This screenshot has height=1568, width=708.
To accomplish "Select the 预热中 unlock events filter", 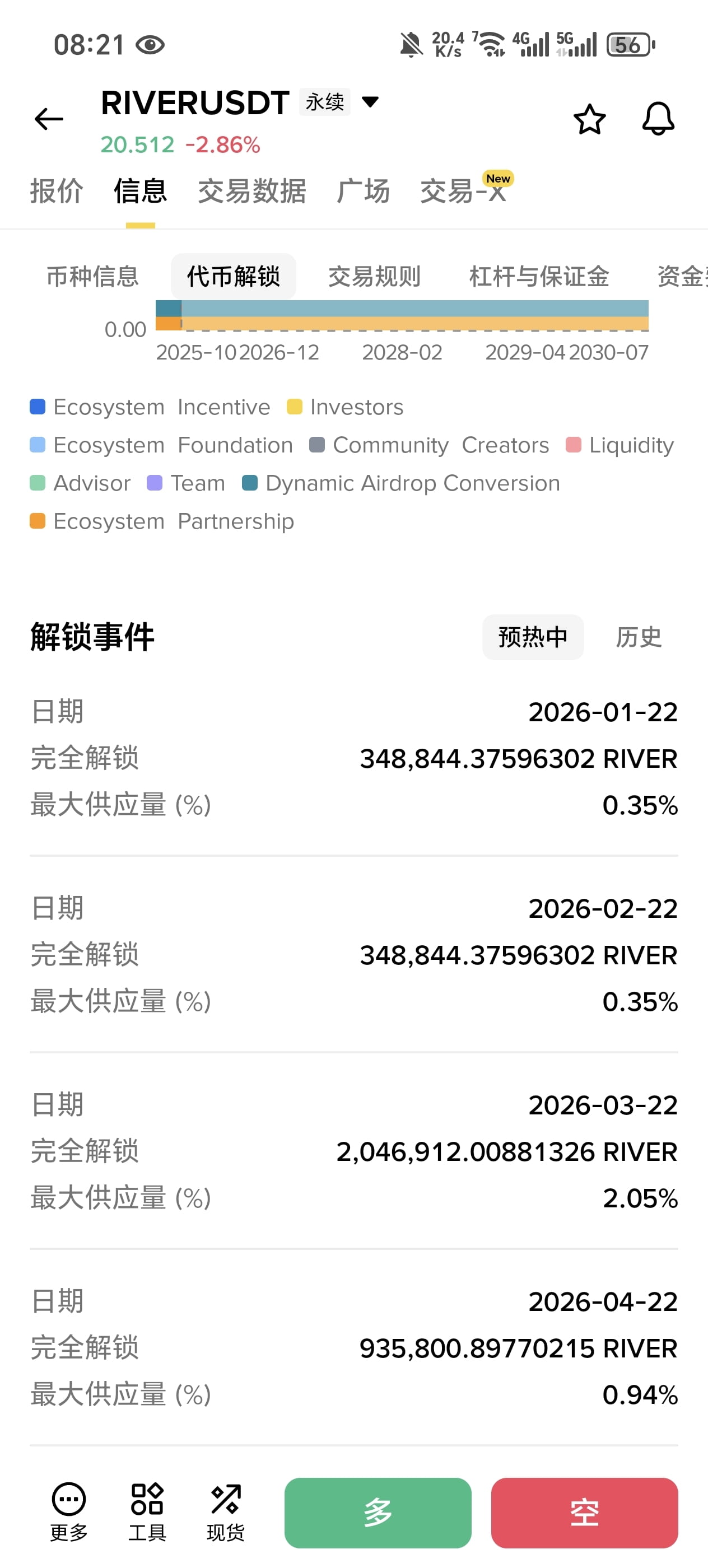I will coord(533,637).
